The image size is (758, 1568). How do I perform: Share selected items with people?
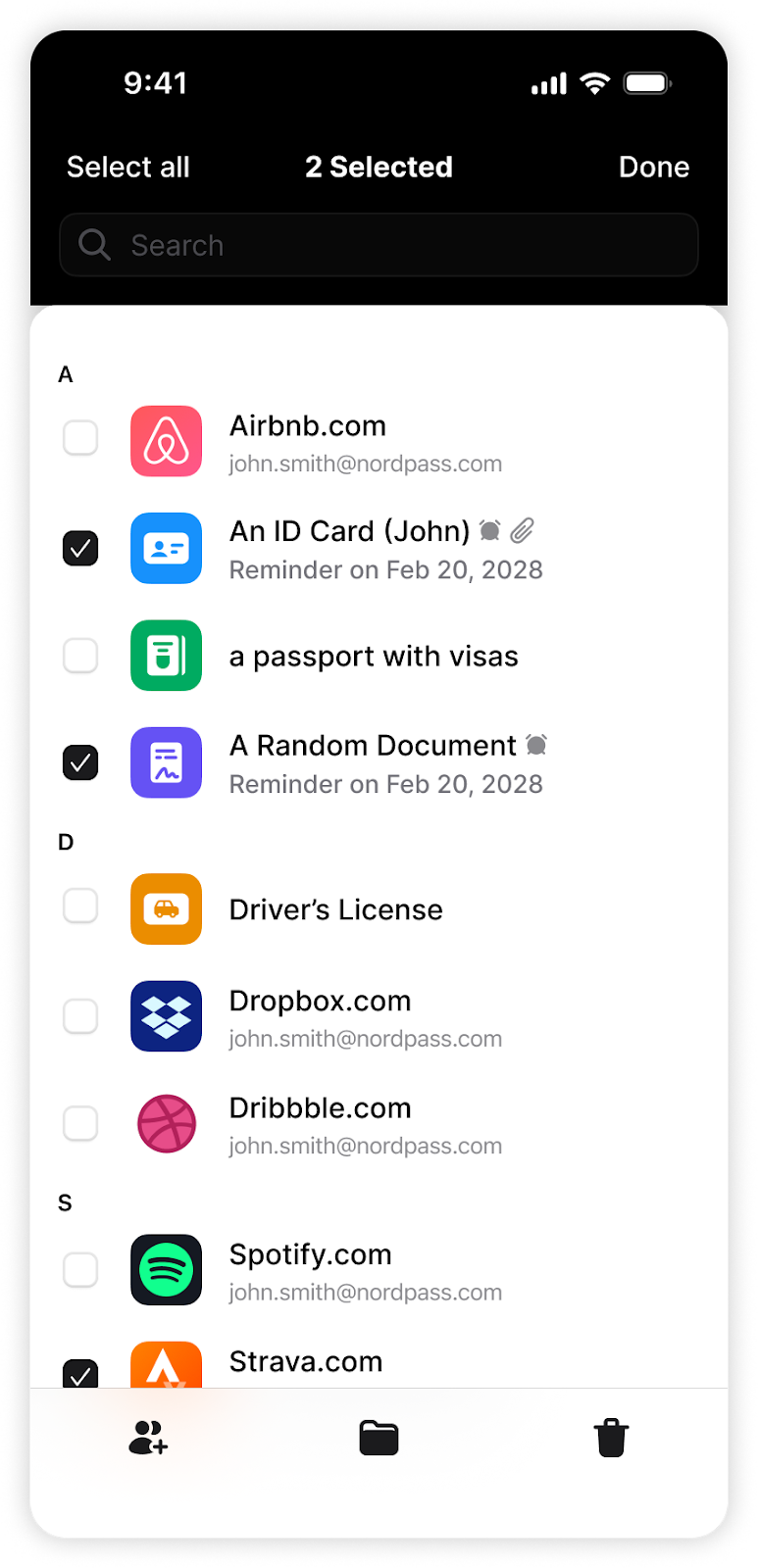click(148, 1438)
